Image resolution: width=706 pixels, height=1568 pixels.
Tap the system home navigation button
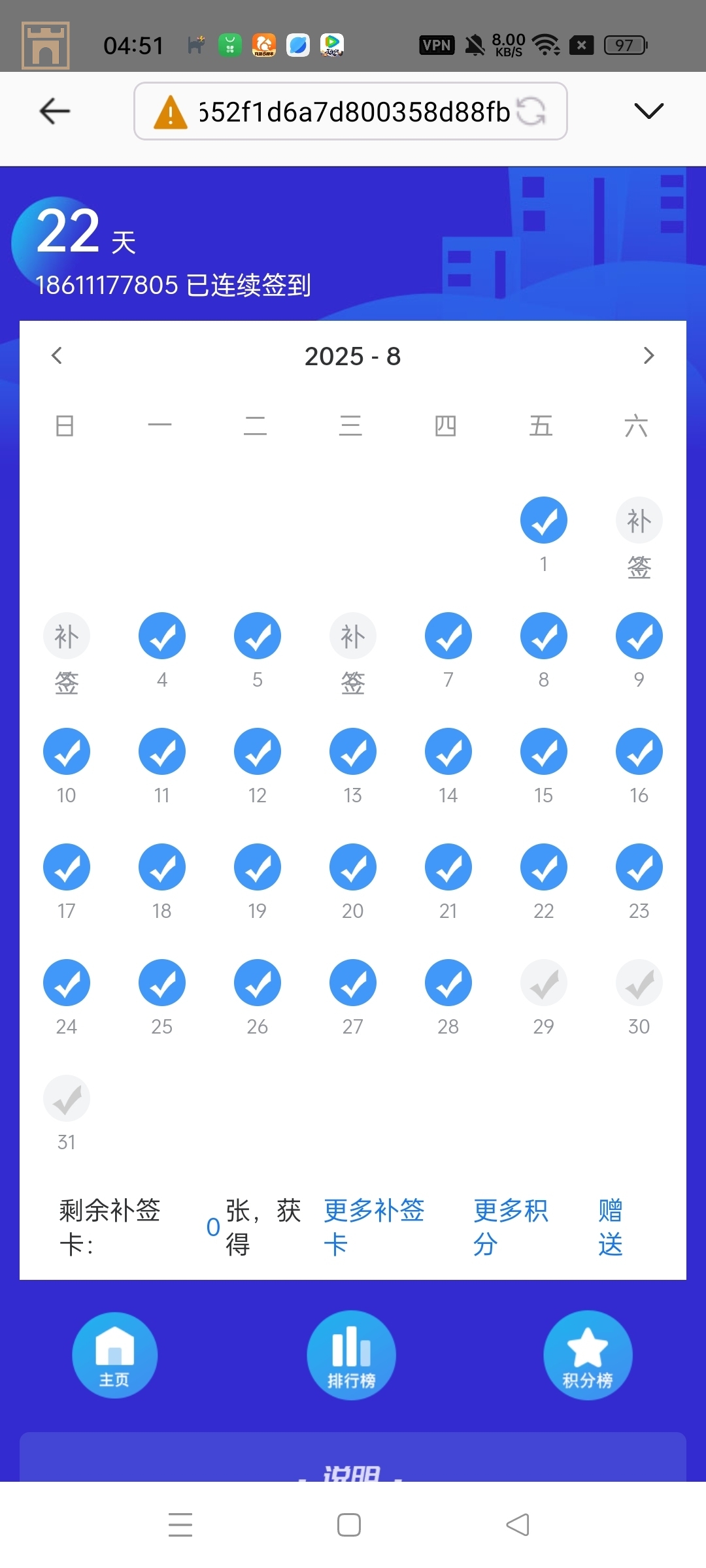[349, 1525]
